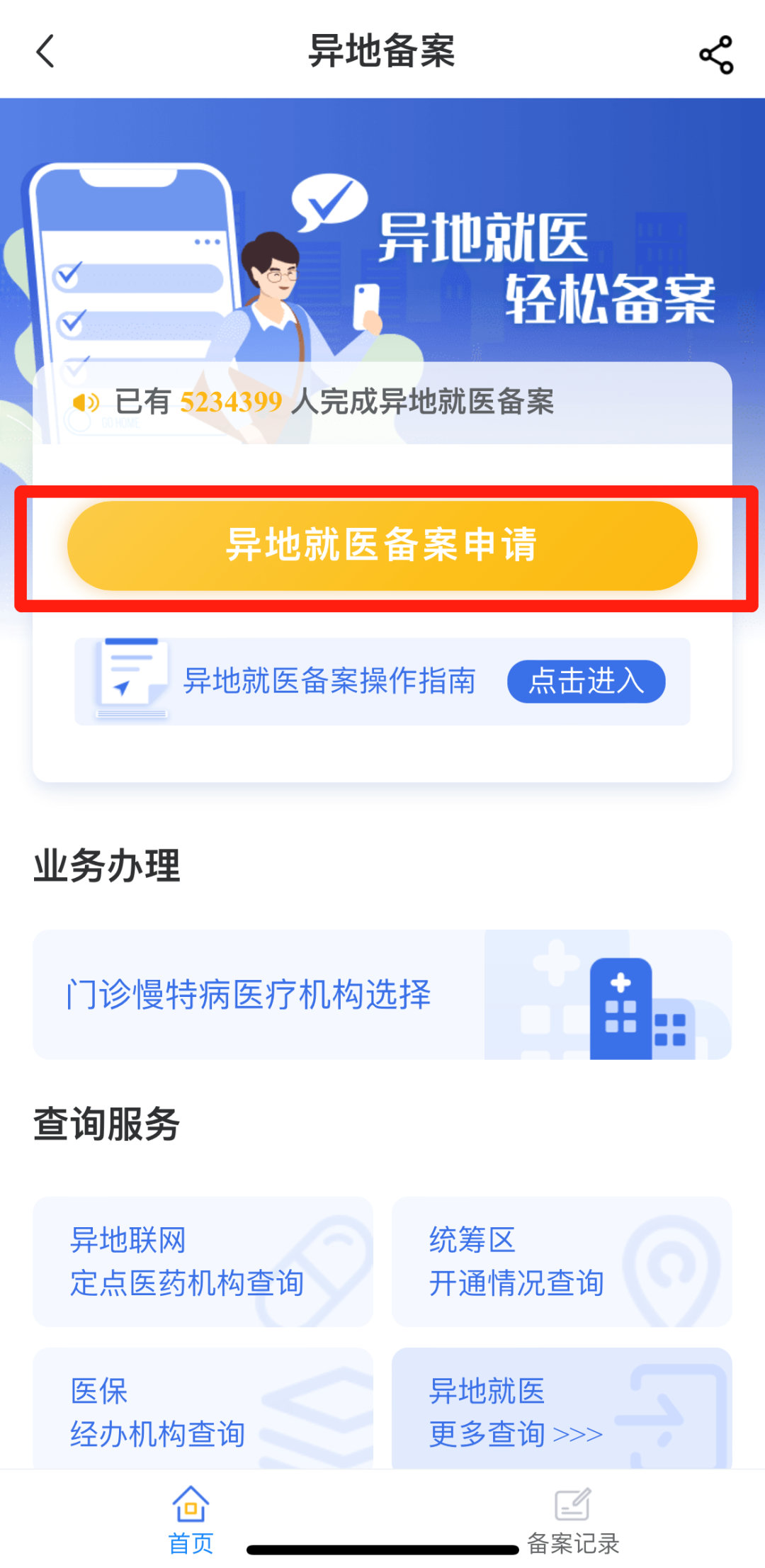Go back with the top-left arrow

(45, 52)
